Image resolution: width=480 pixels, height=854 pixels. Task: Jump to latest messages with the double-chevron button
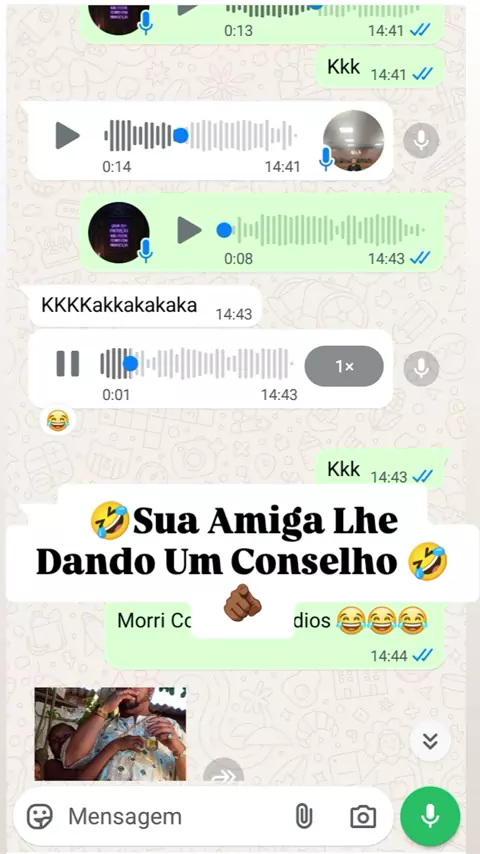pos(430,741)
